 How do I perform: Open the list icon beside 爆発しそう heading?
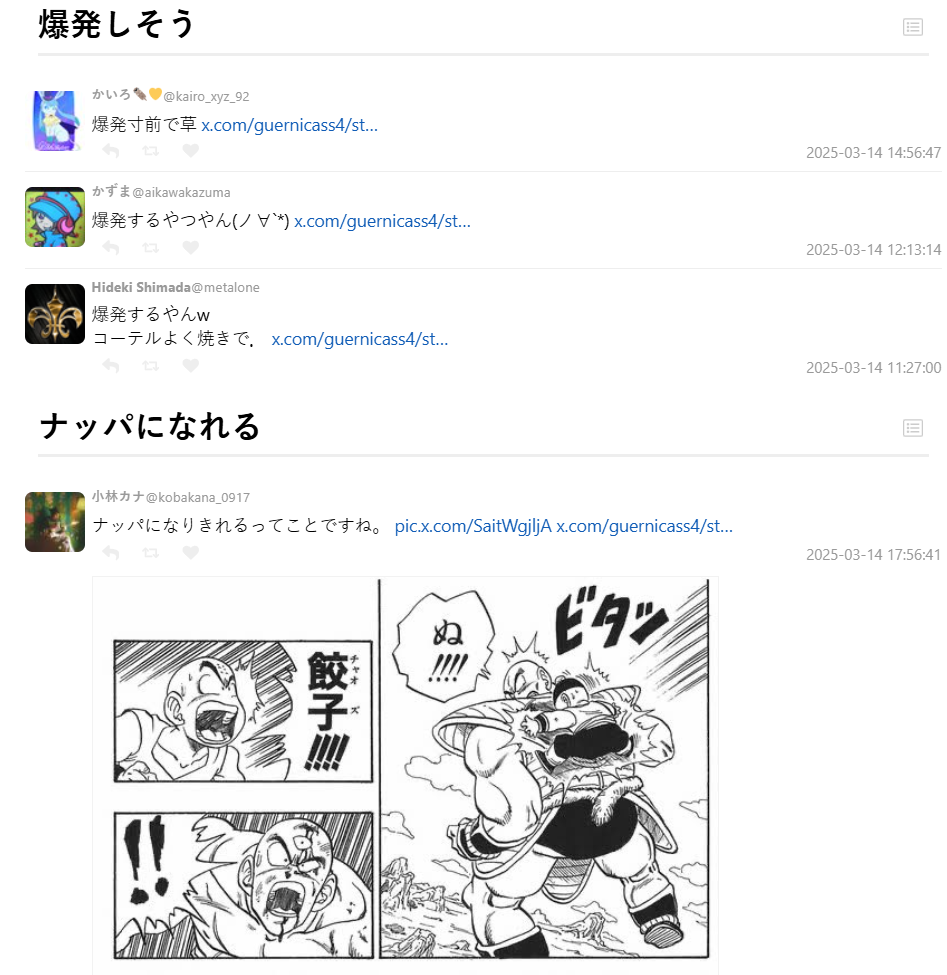coord(912,28)
